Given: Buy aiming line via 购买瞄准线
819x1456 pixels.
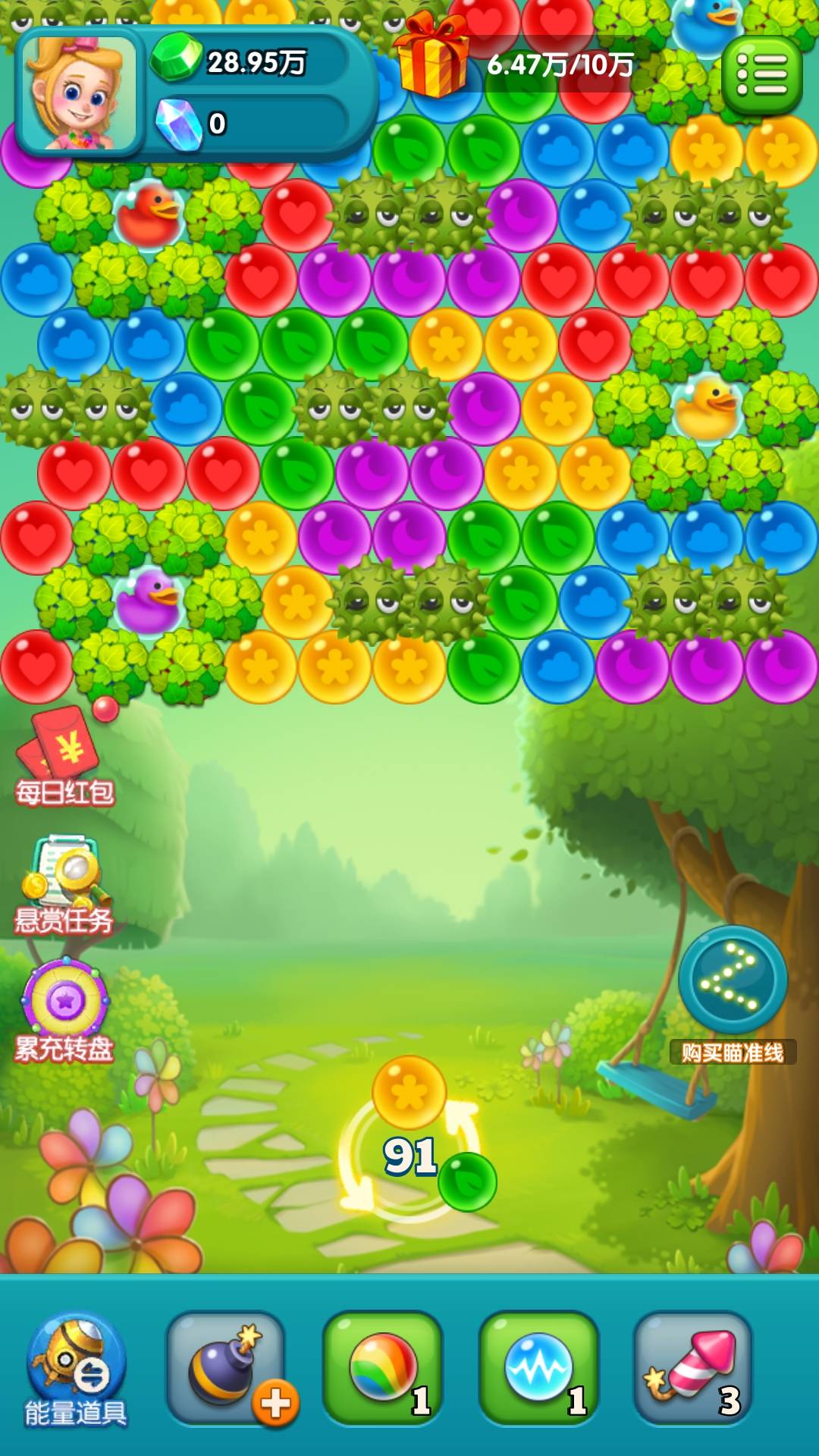Looking at the screenshot, I should pyautogui.click(x=732, y=993).
